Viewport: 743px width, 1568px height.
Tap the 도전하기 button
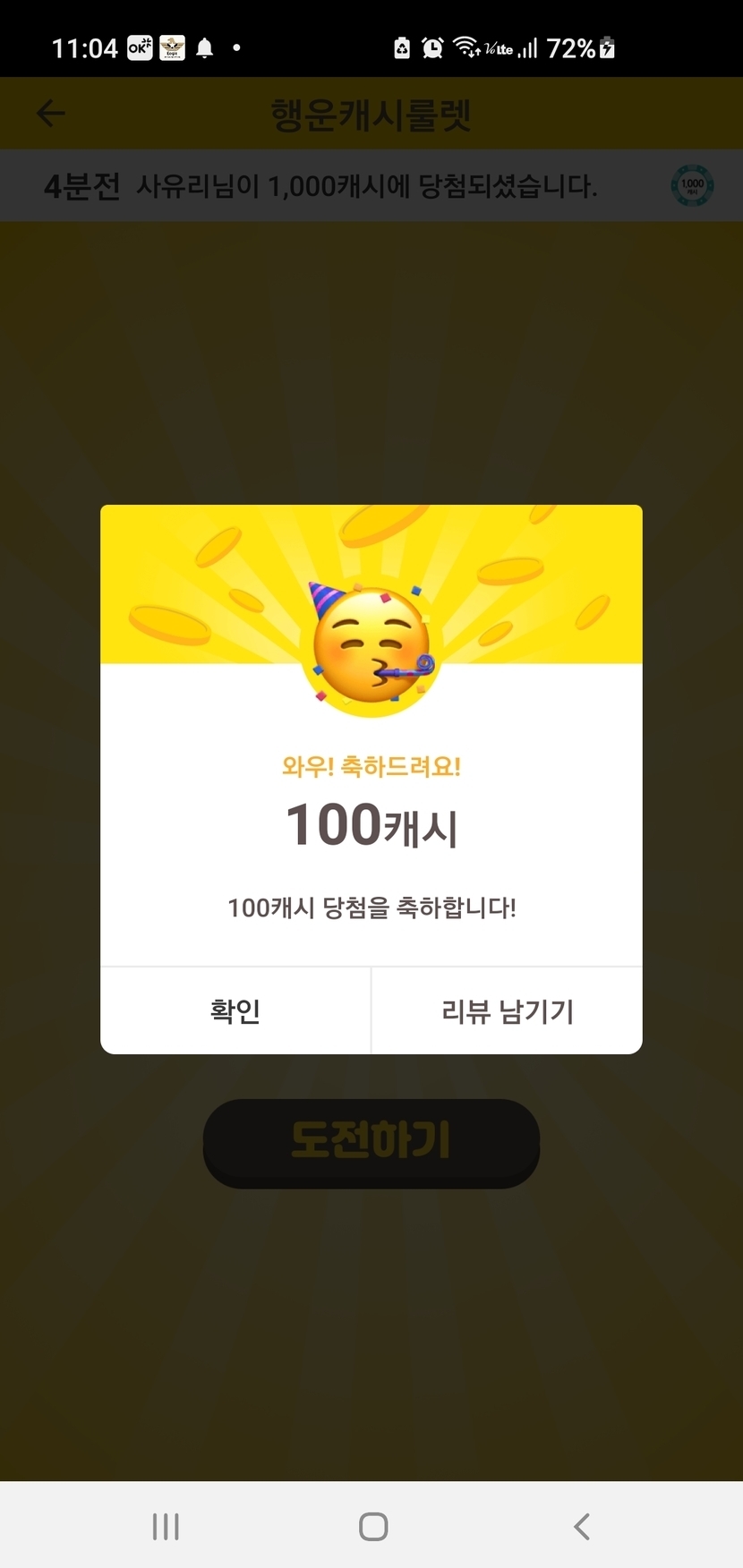[x=371, y=1142]
